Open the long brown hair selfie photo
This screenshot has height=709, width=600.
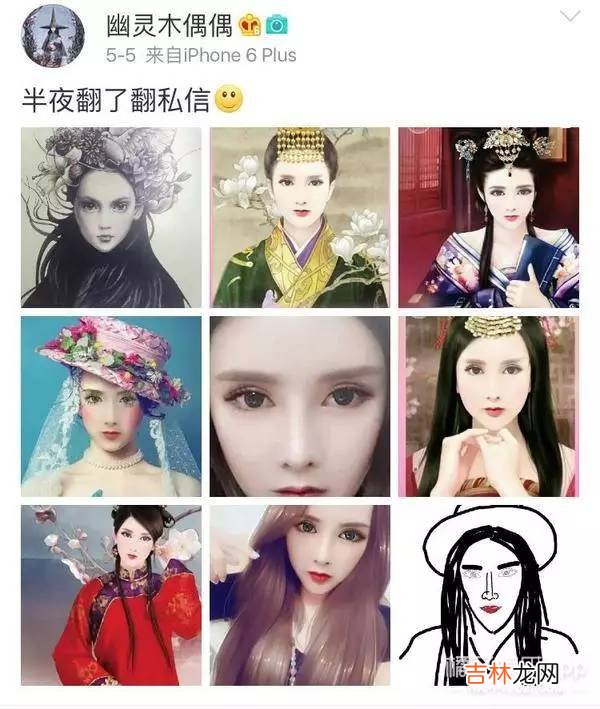[x=299, y=594]
